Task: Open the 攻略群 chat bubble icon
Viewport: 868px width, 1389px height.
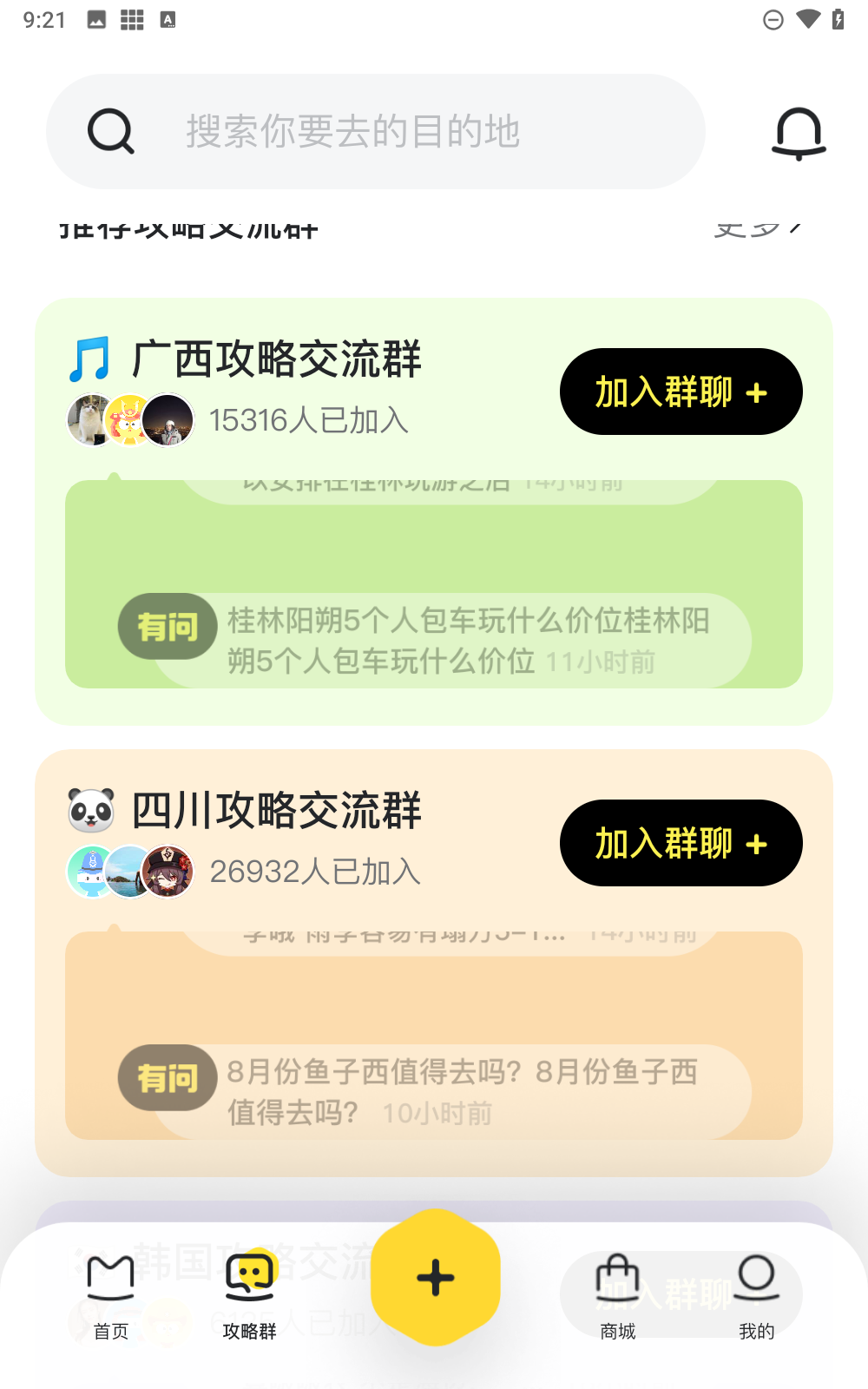Action: pyautogui.click(x=249, y=1278)
